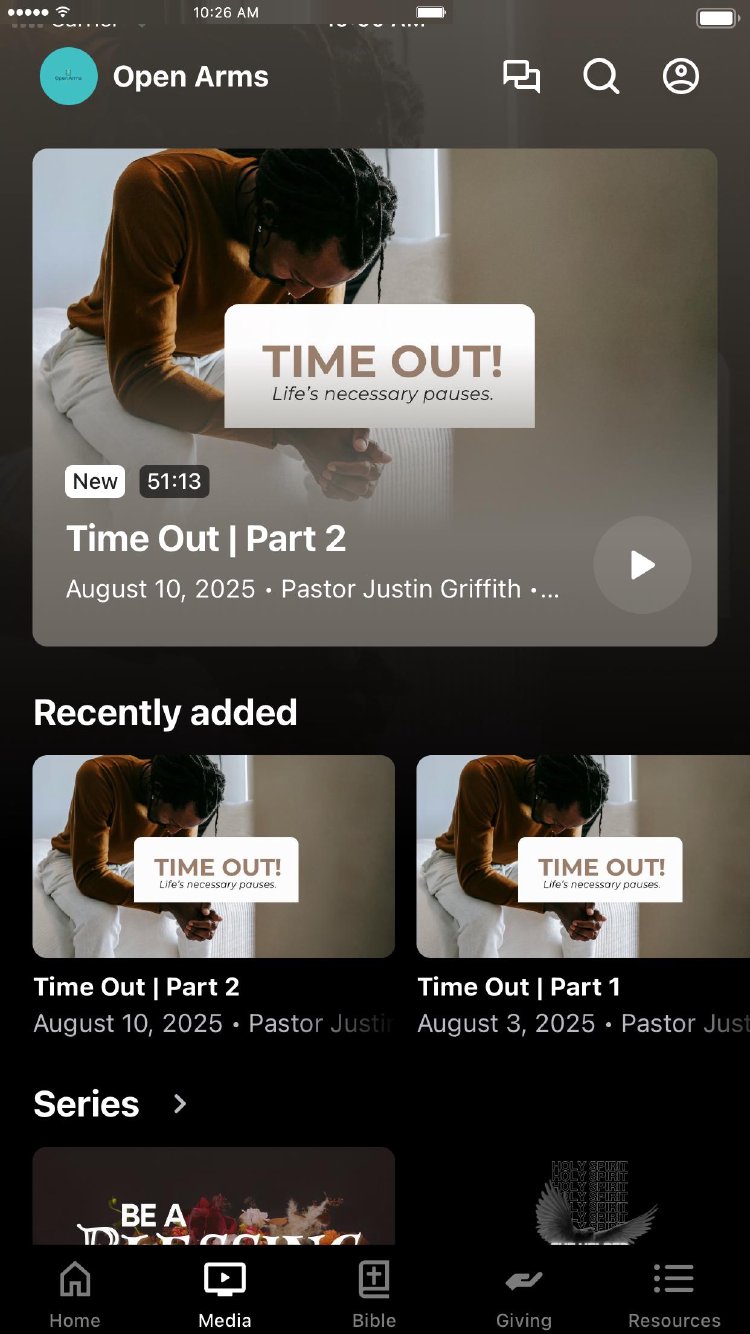Expand the Series section chevron

[180, 1104]
